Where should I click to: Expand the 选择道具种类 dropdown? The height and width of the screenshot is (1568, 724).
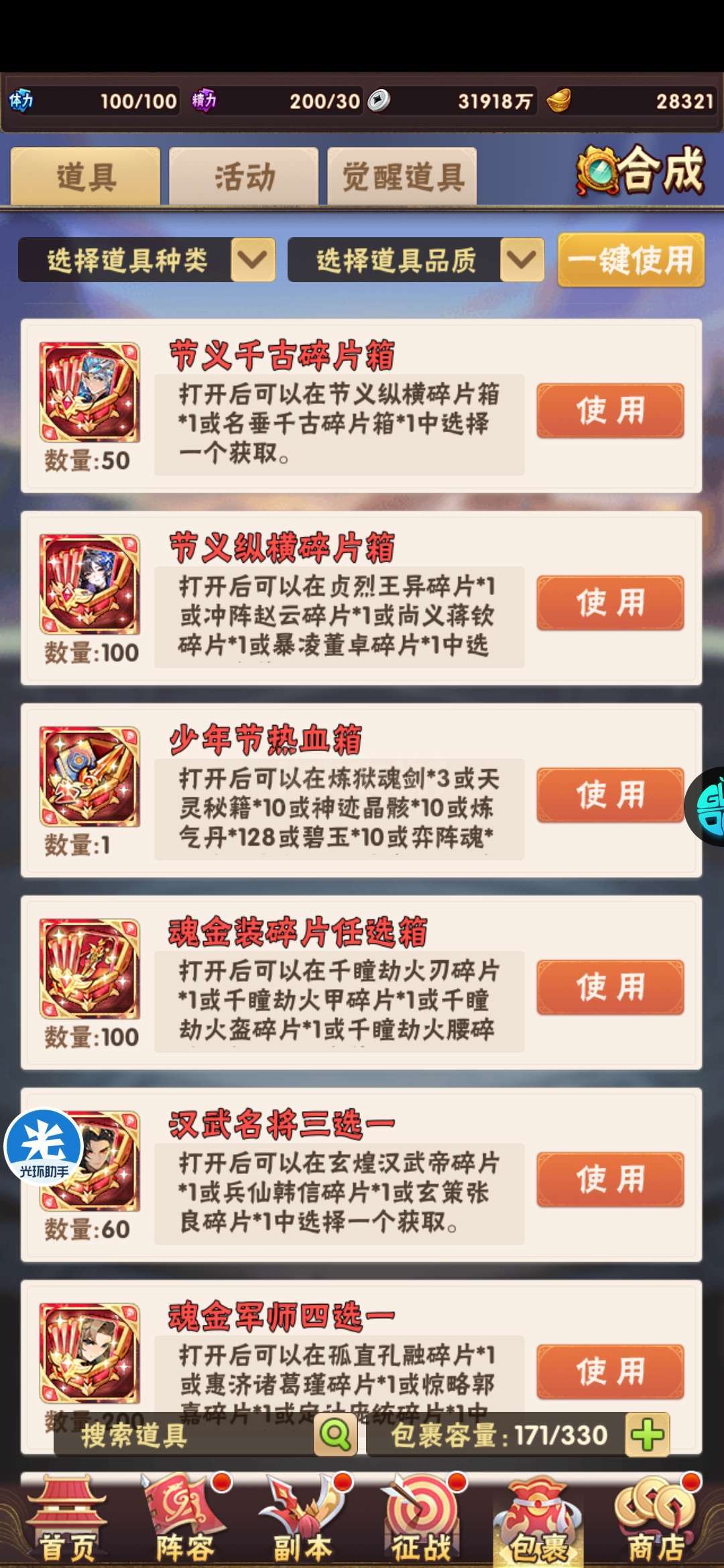(x=253, y=260)
